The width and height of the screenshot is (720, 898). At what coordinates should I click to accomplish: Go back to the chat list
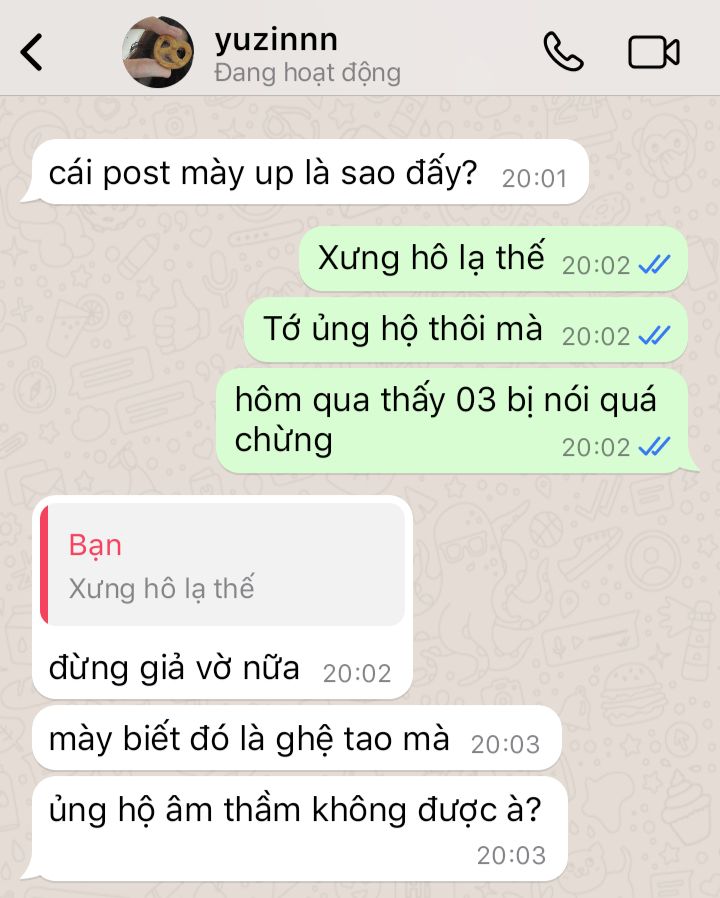click(32, 52)
